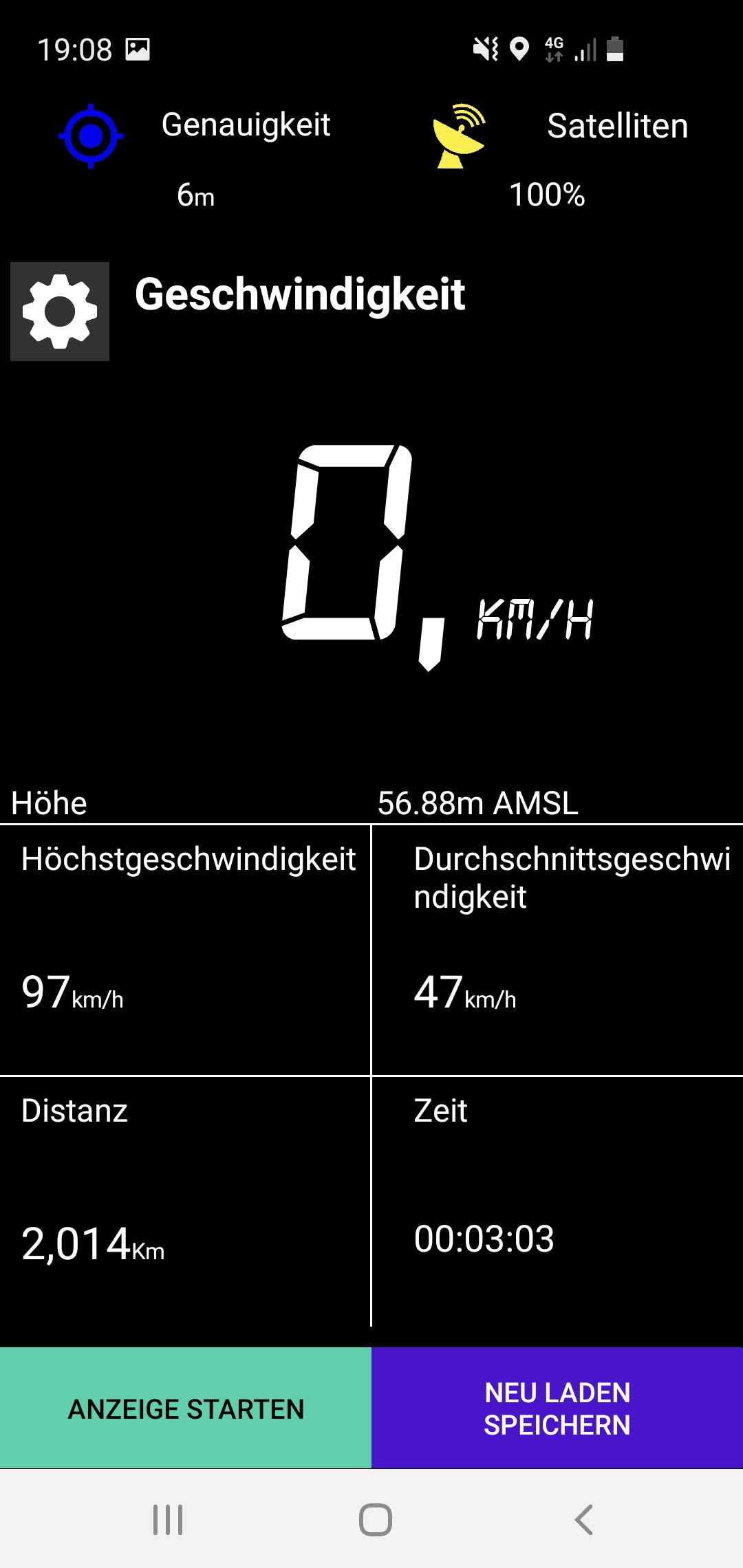The height and width of the screenshot is (1568, 743).
Task: Open recent apps from navigation bar
Action: coord(168,1520)
